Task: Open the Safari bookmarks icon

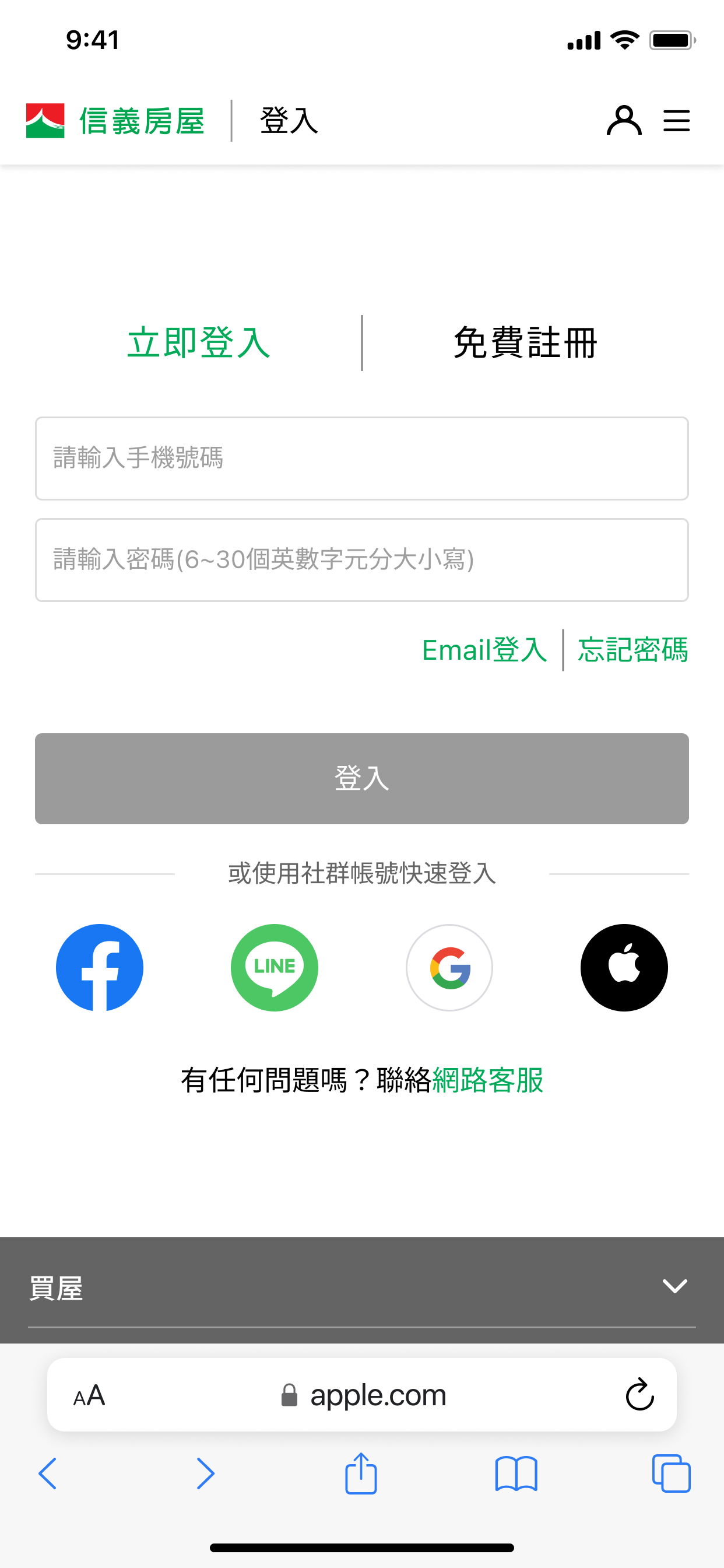Action: click(x=516, y=1473)
